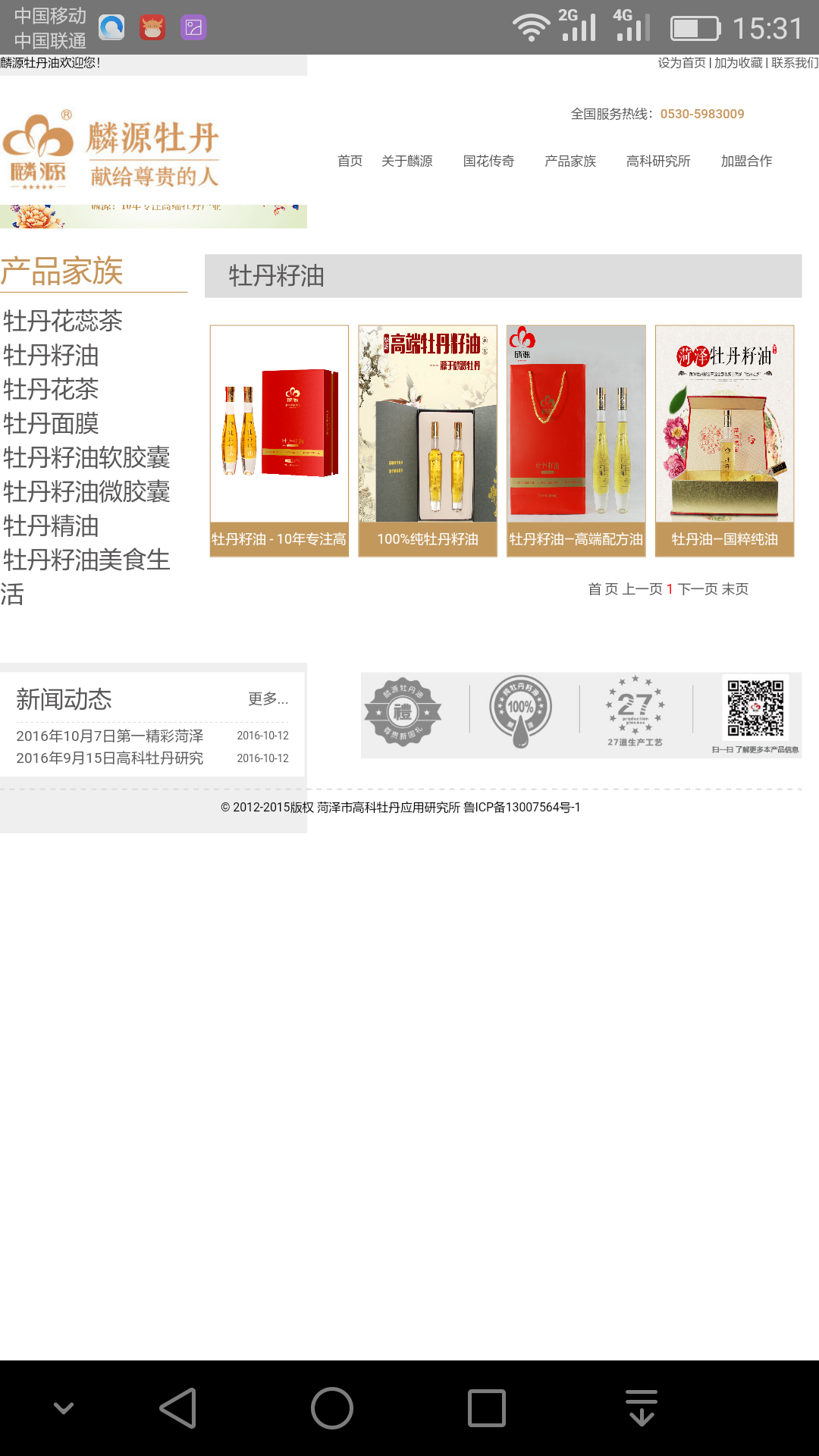
Task: Select the 牡丹花蕊茶 category
Action: pos(63,321)
